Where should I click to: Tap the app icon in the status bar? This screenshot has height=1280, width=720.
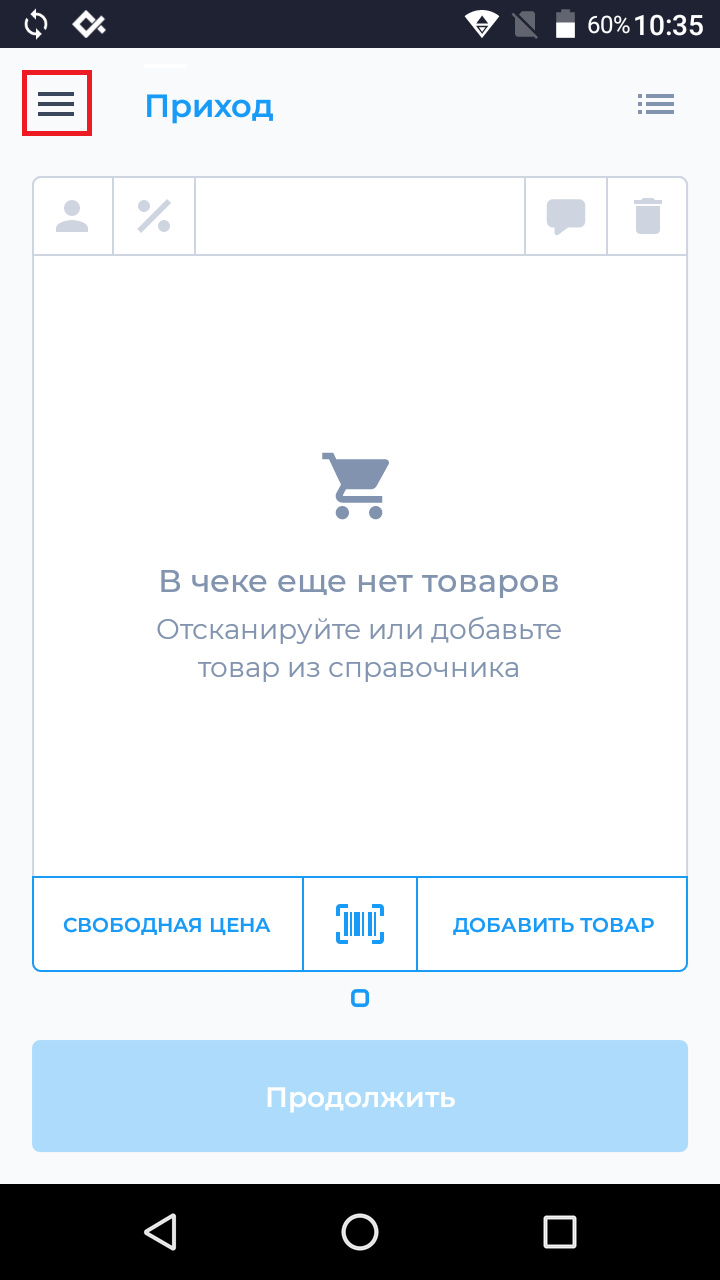click(x=88, y=24)
